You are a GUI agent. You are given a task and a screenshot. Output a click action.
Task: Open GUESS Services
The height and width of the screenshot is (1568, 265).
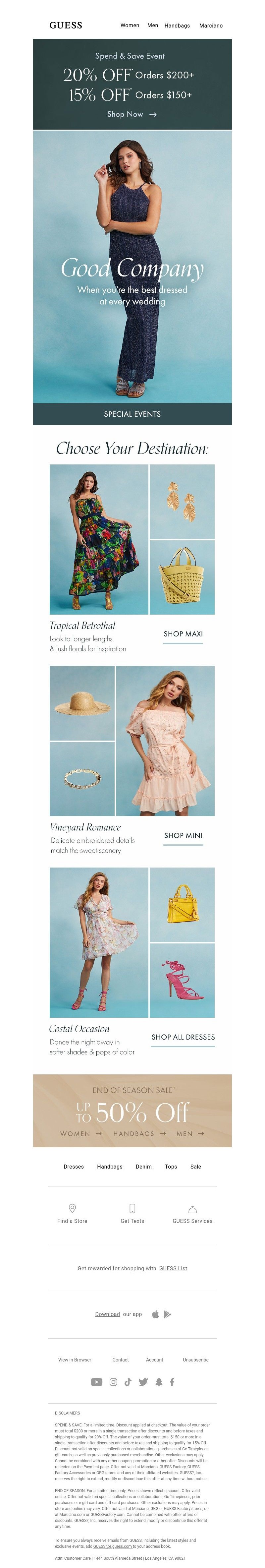click(x=192, y=1214)
